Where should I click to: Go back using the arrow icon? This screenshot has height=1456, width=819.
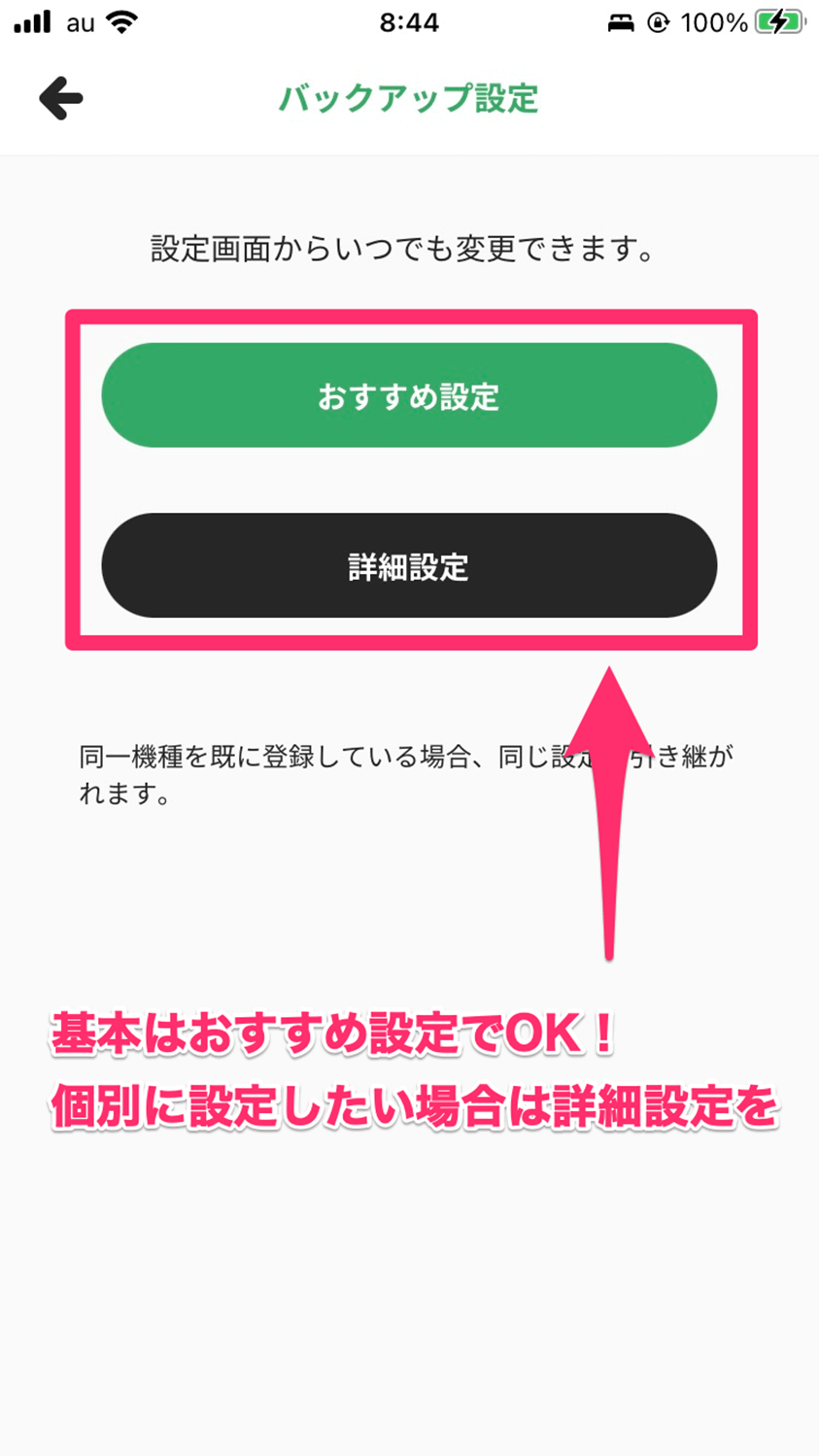tap(60, 98)
